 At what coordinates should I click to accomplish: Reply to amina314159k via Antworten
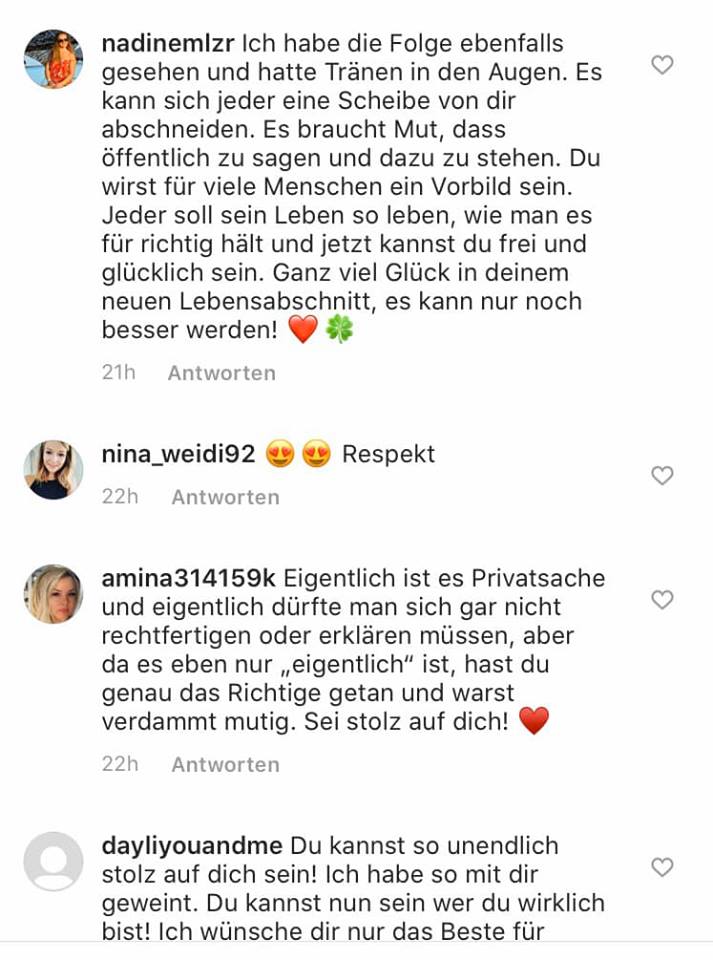[x=225, y=764]
